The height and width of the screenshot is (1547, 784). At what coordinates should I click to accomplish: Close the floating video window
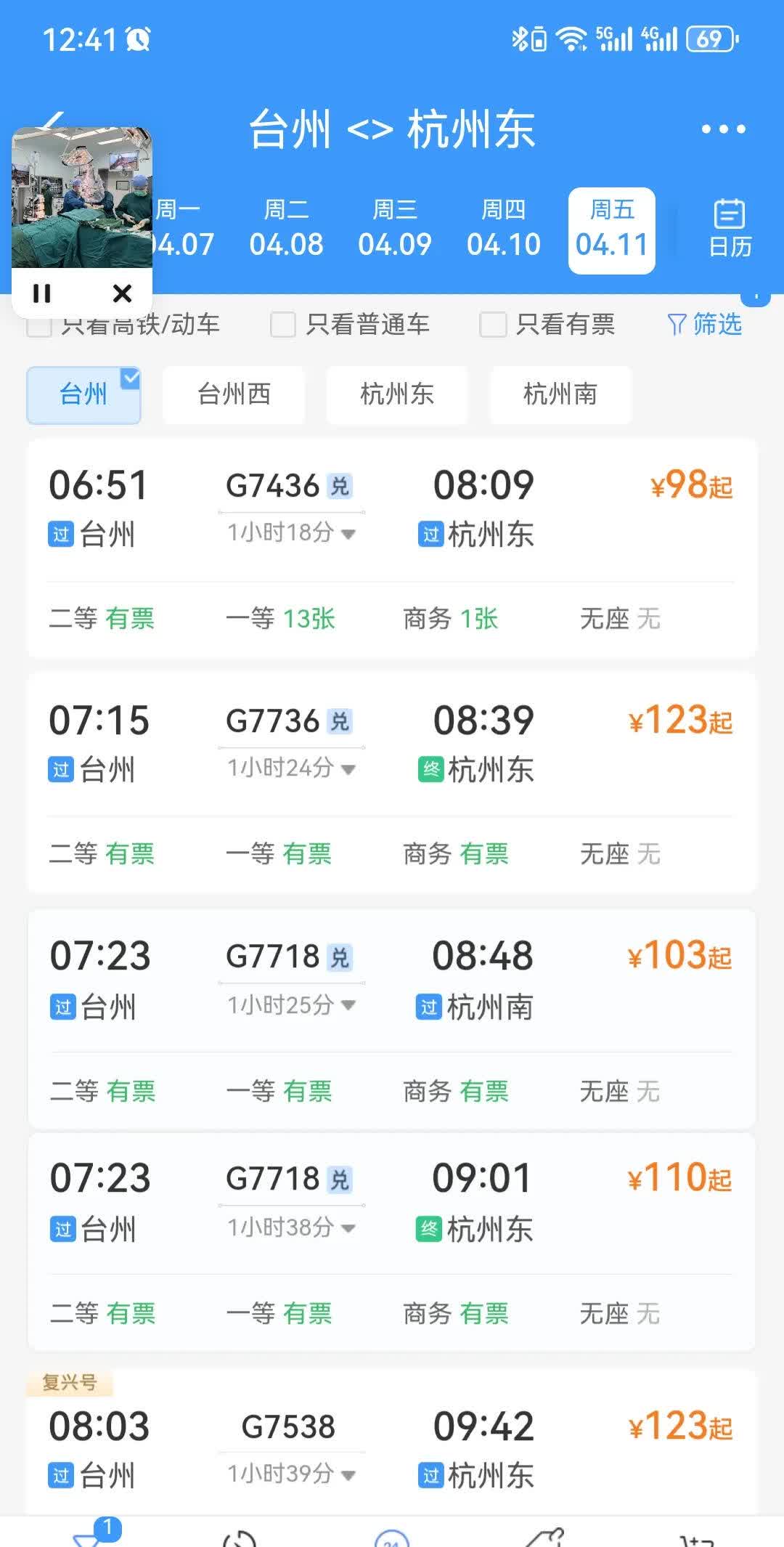tap(123, 293)
